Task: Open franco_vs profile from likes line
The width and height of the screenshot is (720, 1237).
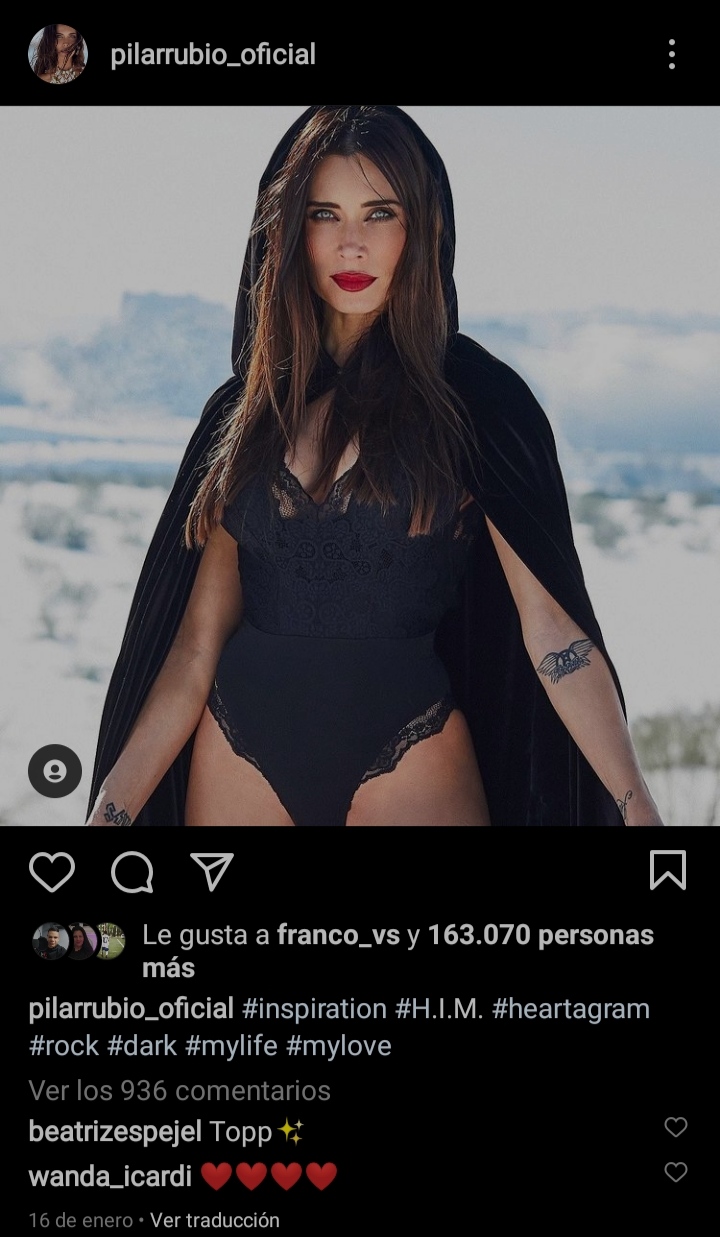Action: point(338,935)
